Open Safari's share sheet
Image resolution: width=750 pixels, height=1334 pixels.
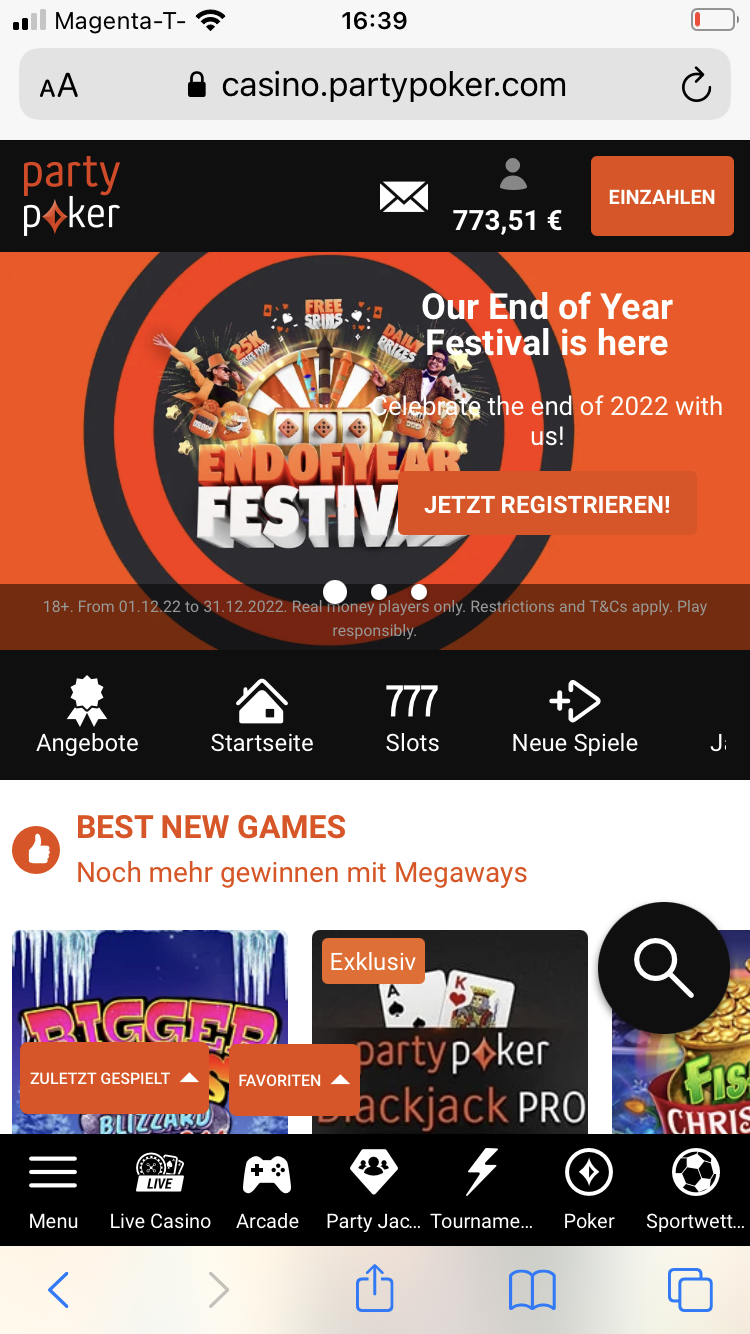pyautogui.click(x=375, y=1290)
